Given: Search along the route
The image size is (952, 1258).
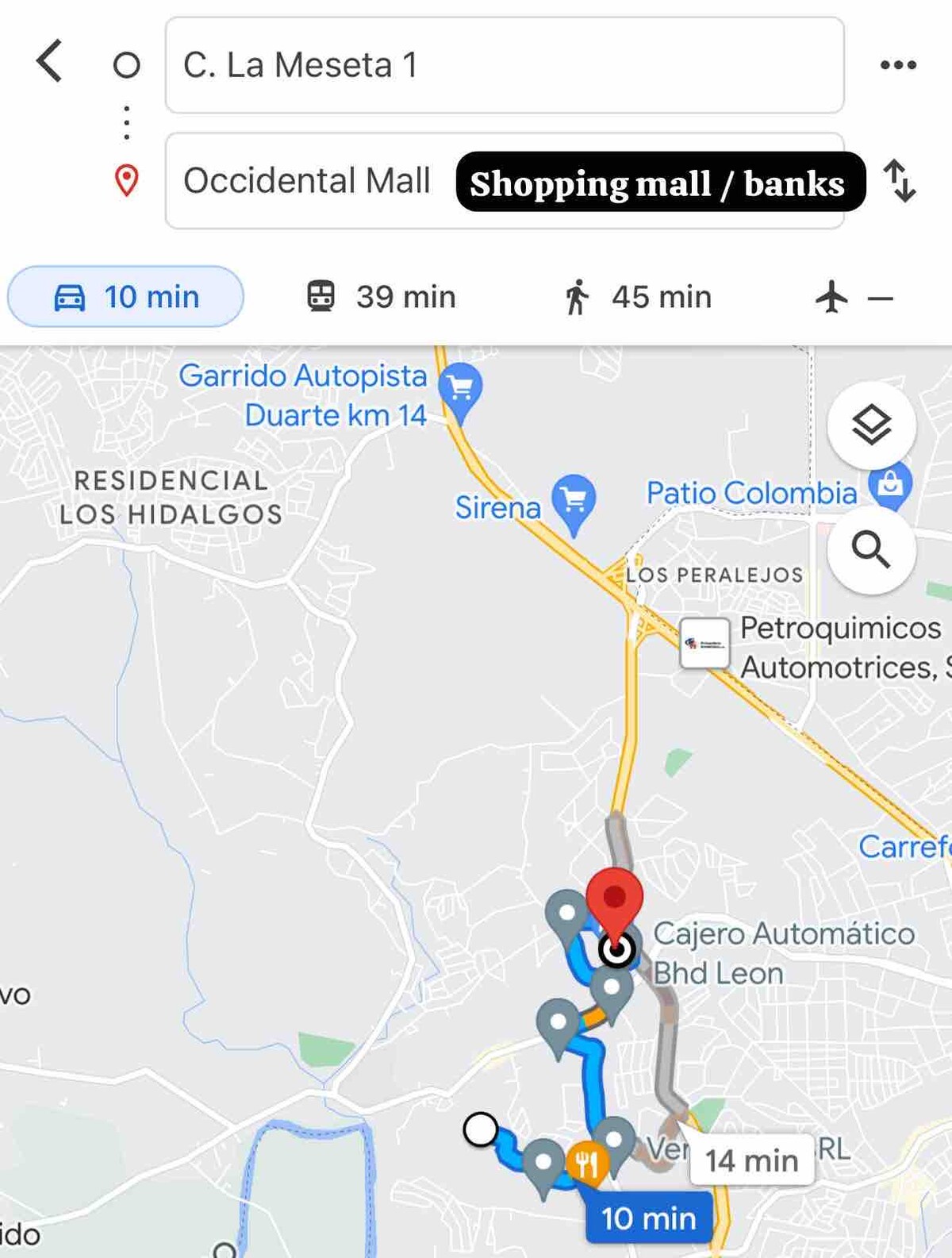Looking at the screenshot, I should pyautogui.click(x=871, y=549).
